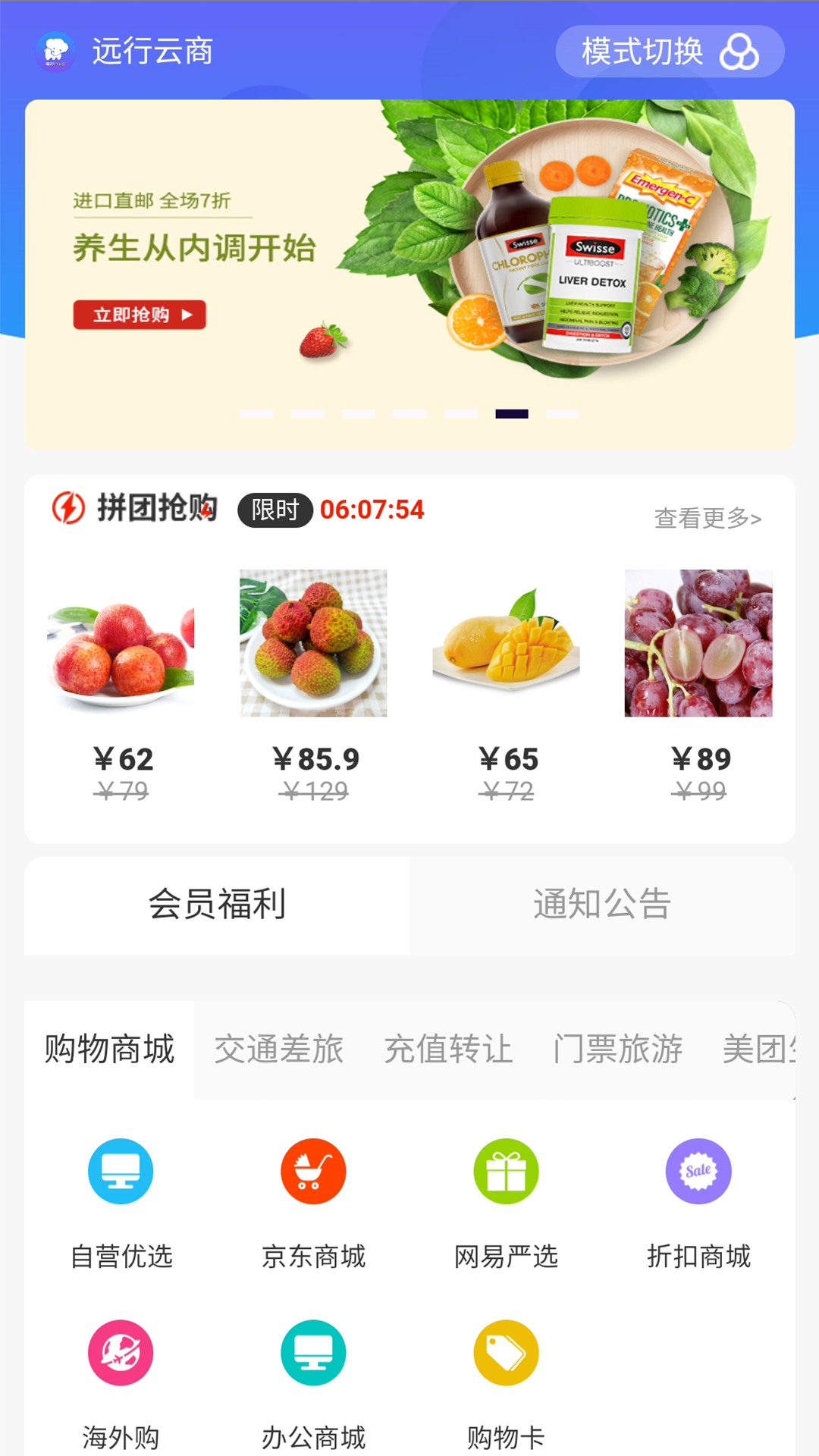Viewport: 819px width, 1456px height.
Task: Tap the red 立即抢购 button
Action: pos(139,314)
